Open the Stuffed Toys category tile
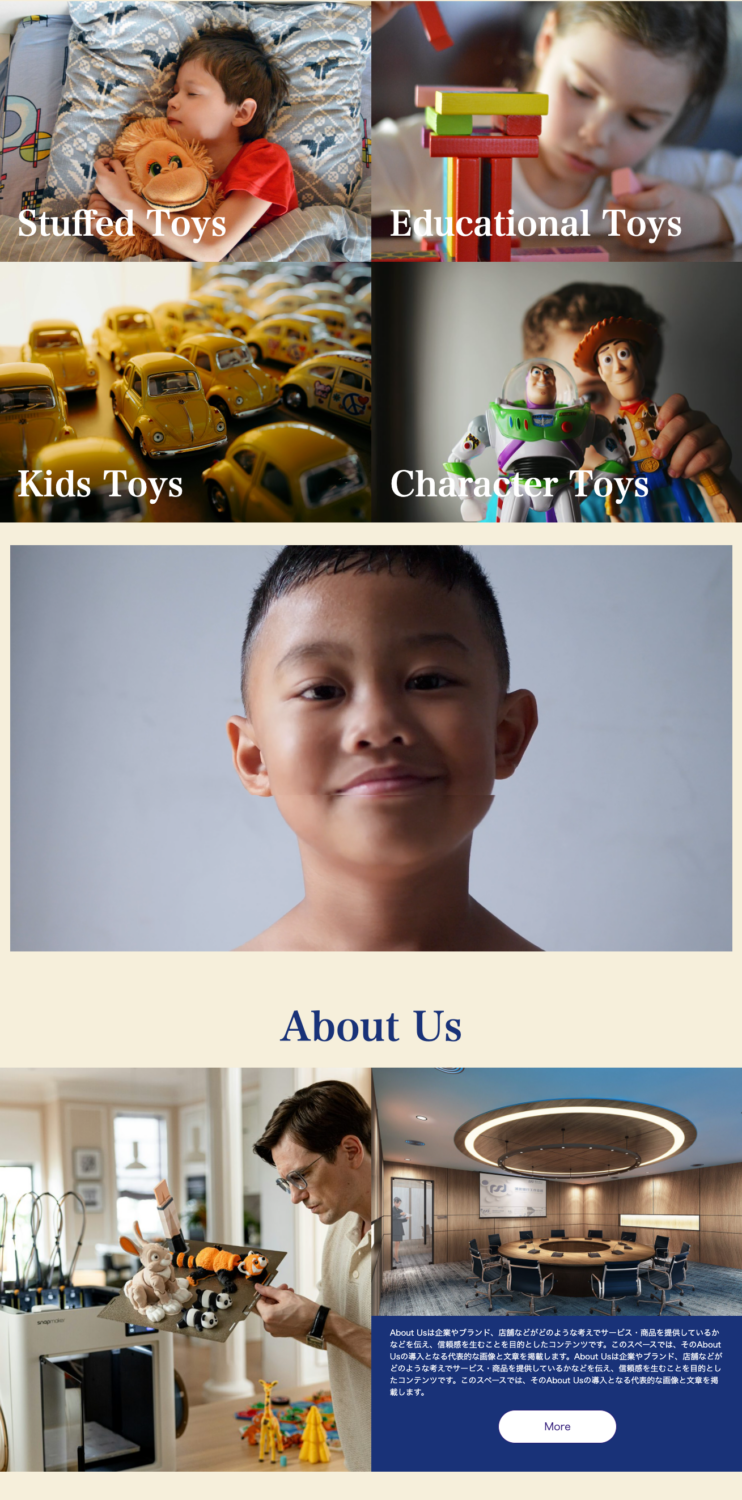The width and height of the screenshot is (742, 1500). (x=185, y=132)
